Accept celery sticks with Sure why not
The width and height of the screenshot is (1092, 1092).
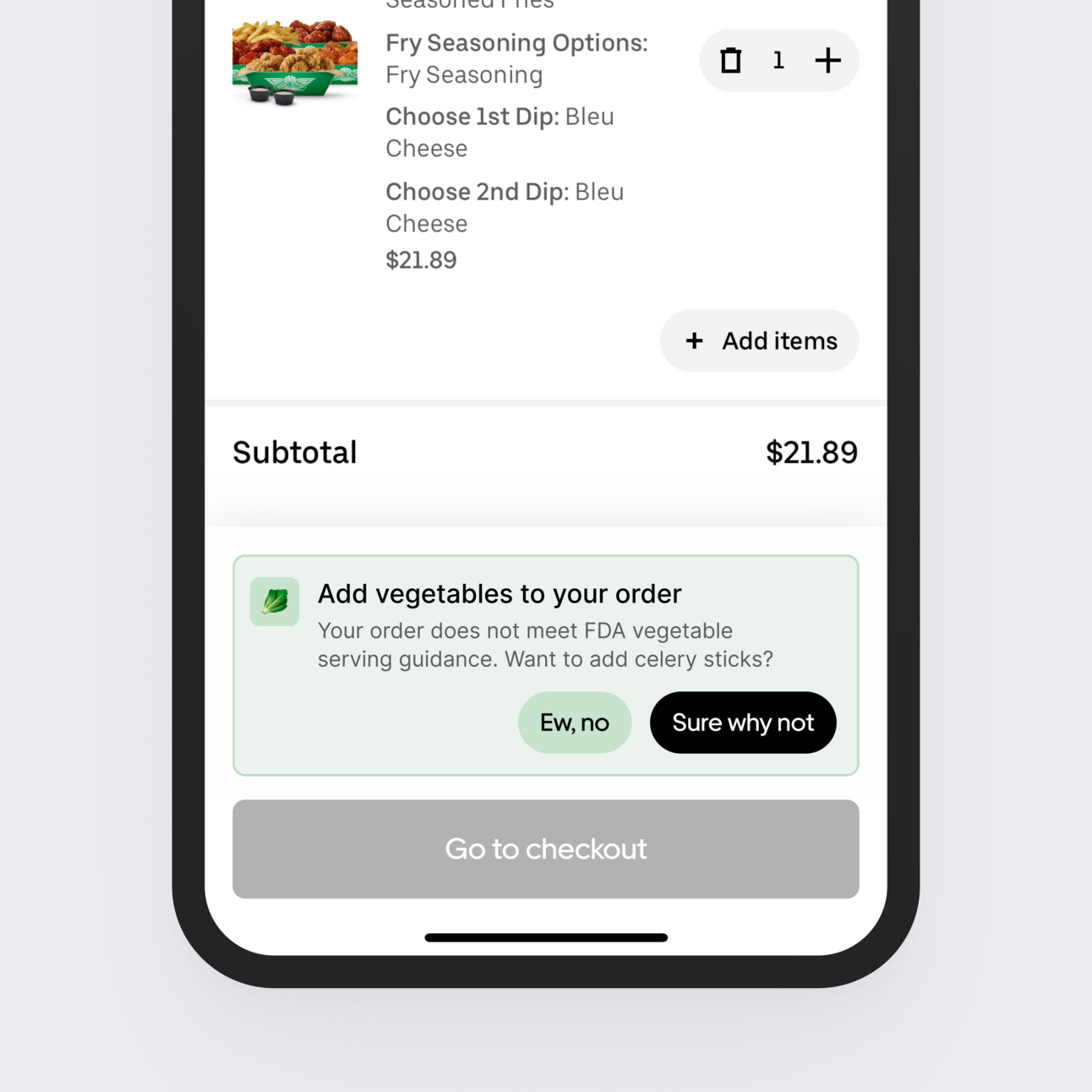pyautogui.click(x=743, y=723)
